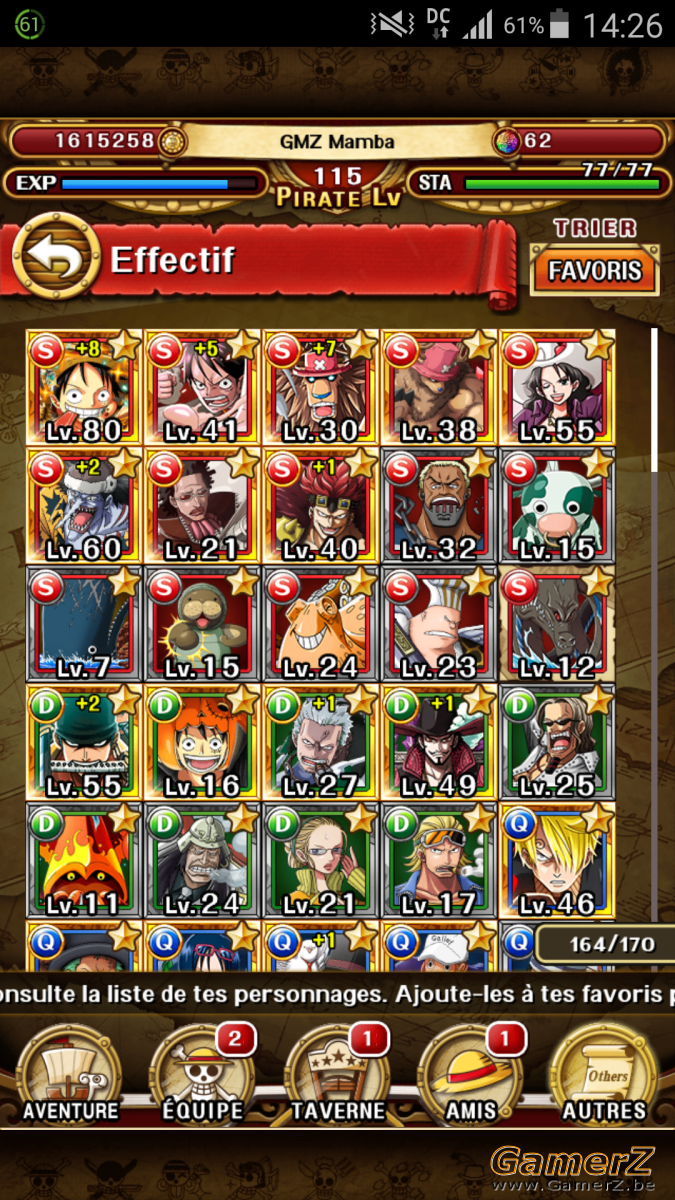
Task: Select the Lv.30 Chopper character
Action: click(x=321, y=387)
